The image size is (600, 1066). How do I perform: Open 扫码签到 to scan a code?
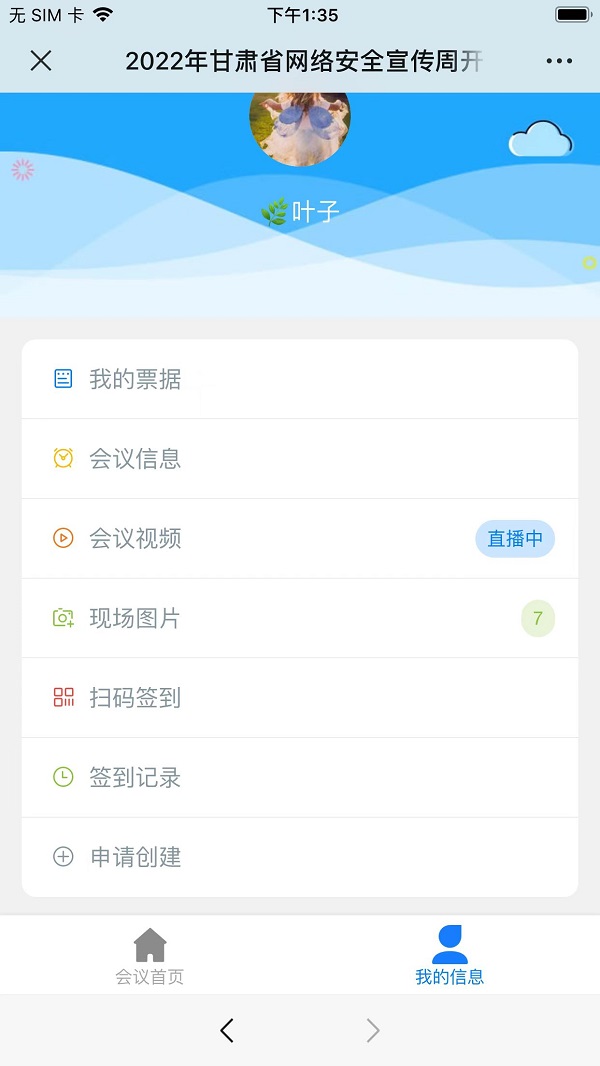pos(300,698)
